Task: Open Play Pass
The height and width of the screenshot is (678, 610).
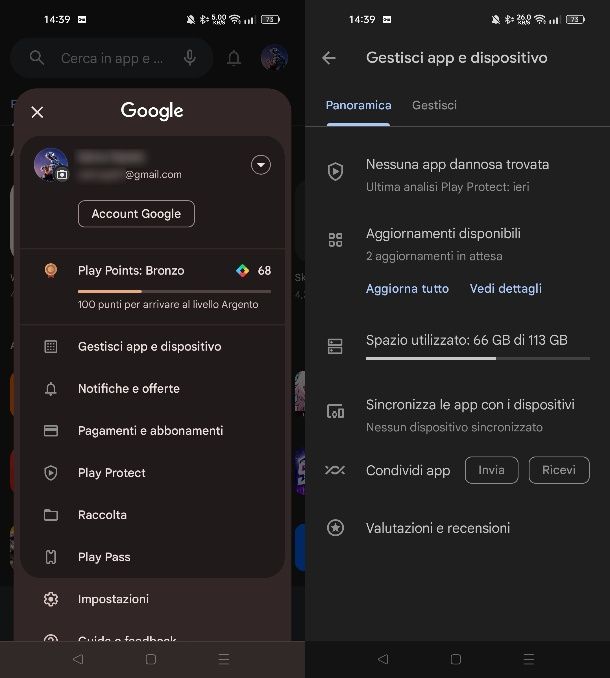Action: [104, 556]
